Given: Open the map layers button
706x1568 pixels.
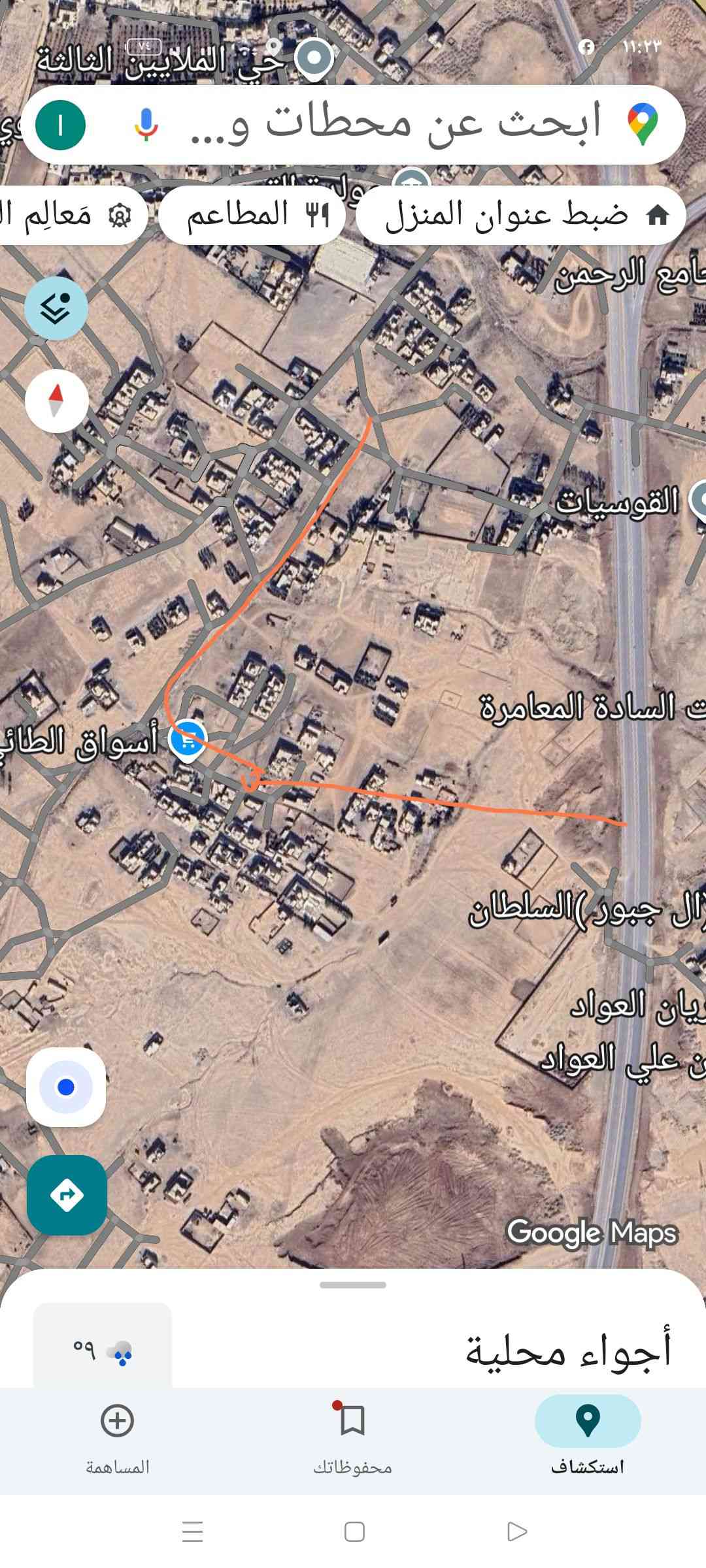Looking at the screenshot, I should tap(56, 308).
